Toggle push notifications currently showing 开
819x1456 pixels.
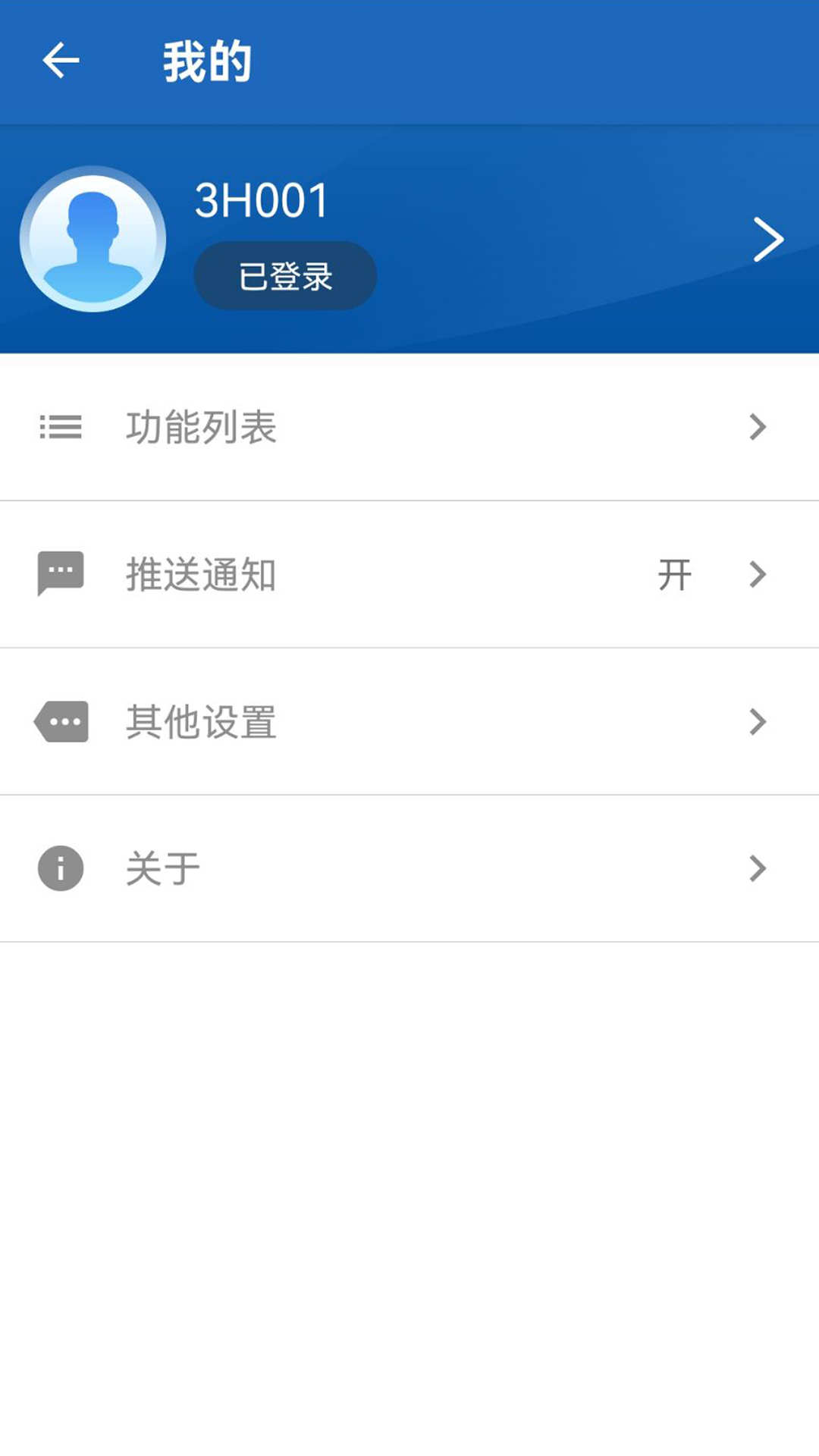coord(673,574)
